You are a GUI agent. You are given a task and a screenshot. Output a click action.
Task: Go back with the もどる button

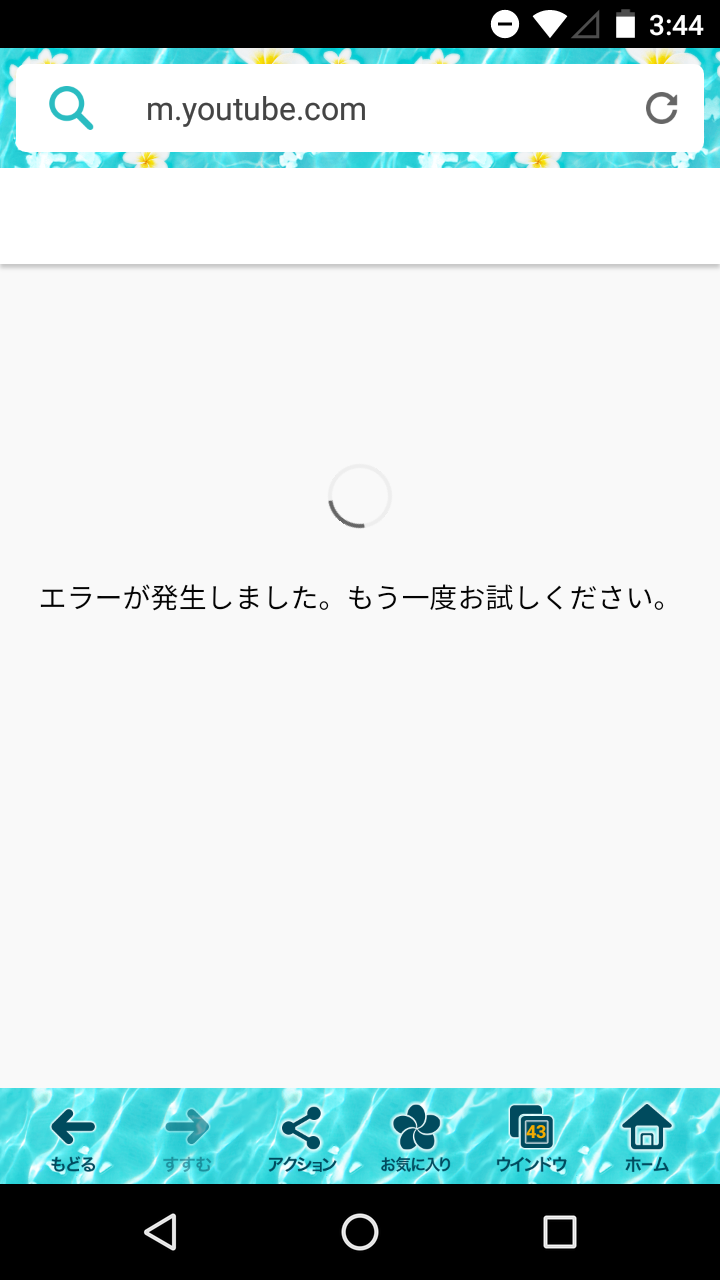tap(73, 1138)
